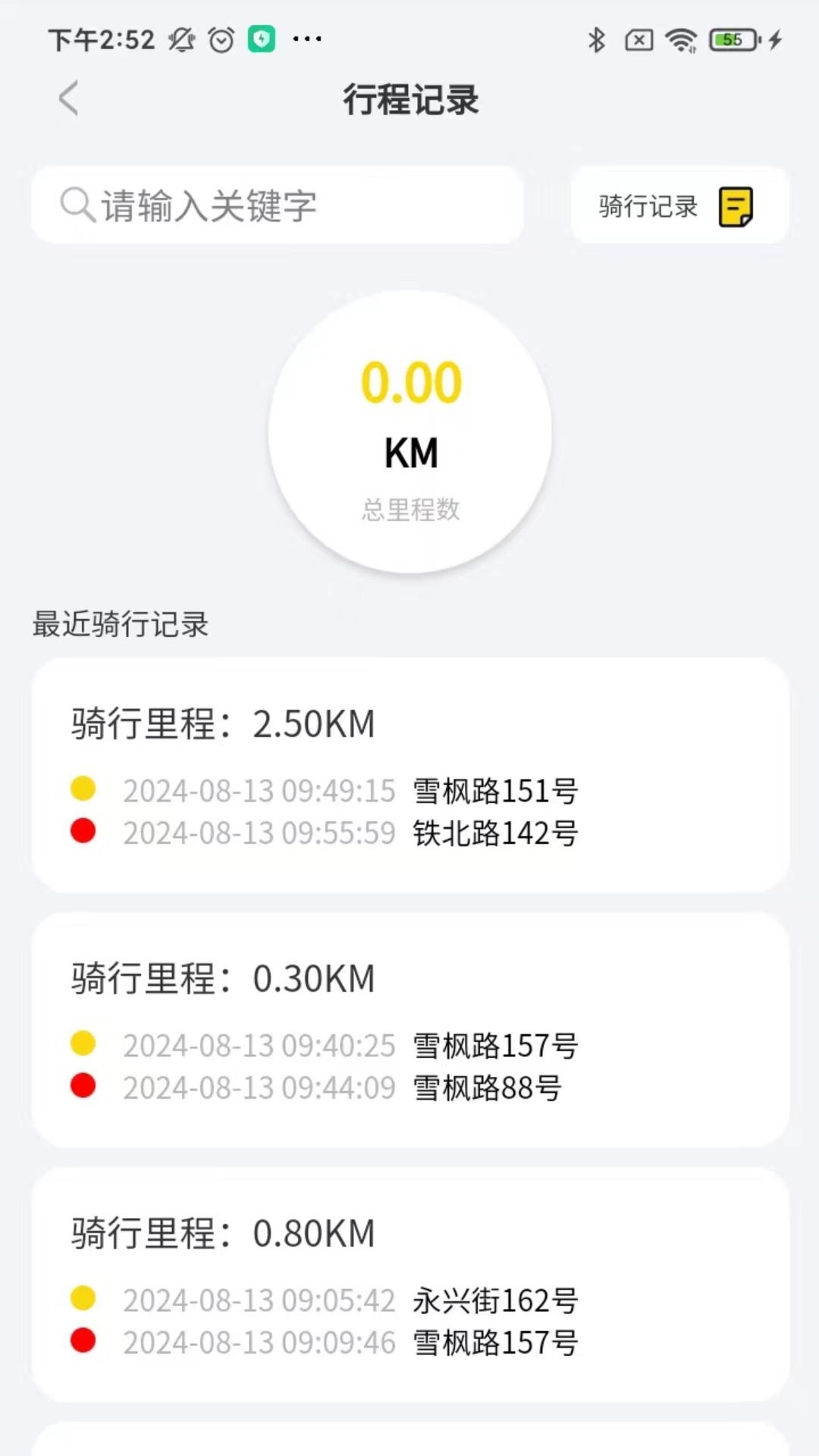Tap the total mileage circle showing 0.00 KM

point(409,431)
